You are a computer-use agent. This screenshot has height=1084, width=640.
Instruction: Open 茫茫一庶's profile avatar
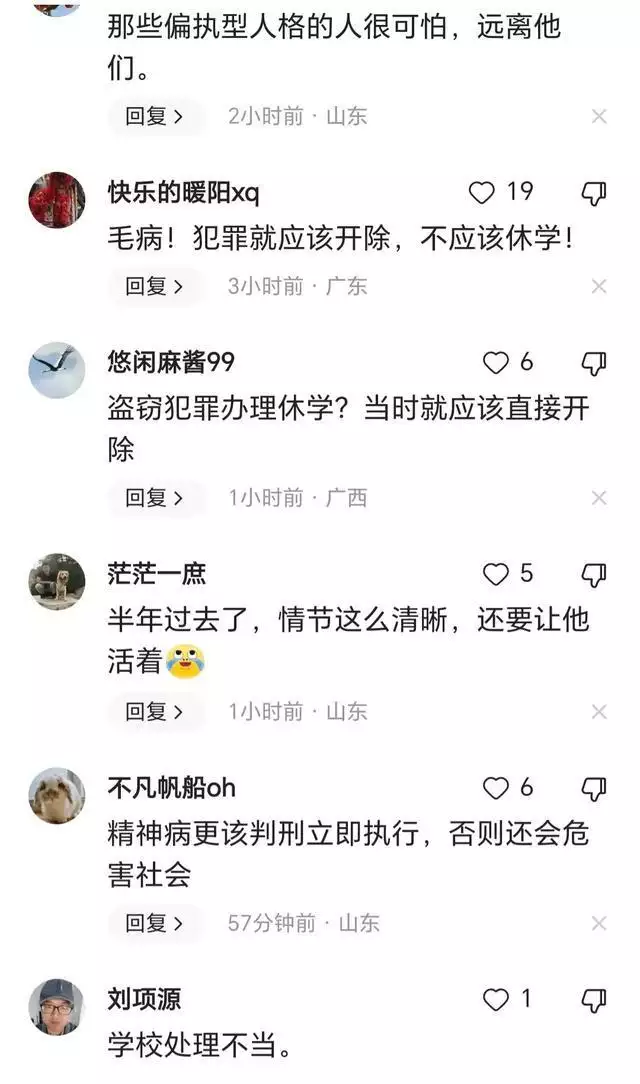[x=56, y=581]
